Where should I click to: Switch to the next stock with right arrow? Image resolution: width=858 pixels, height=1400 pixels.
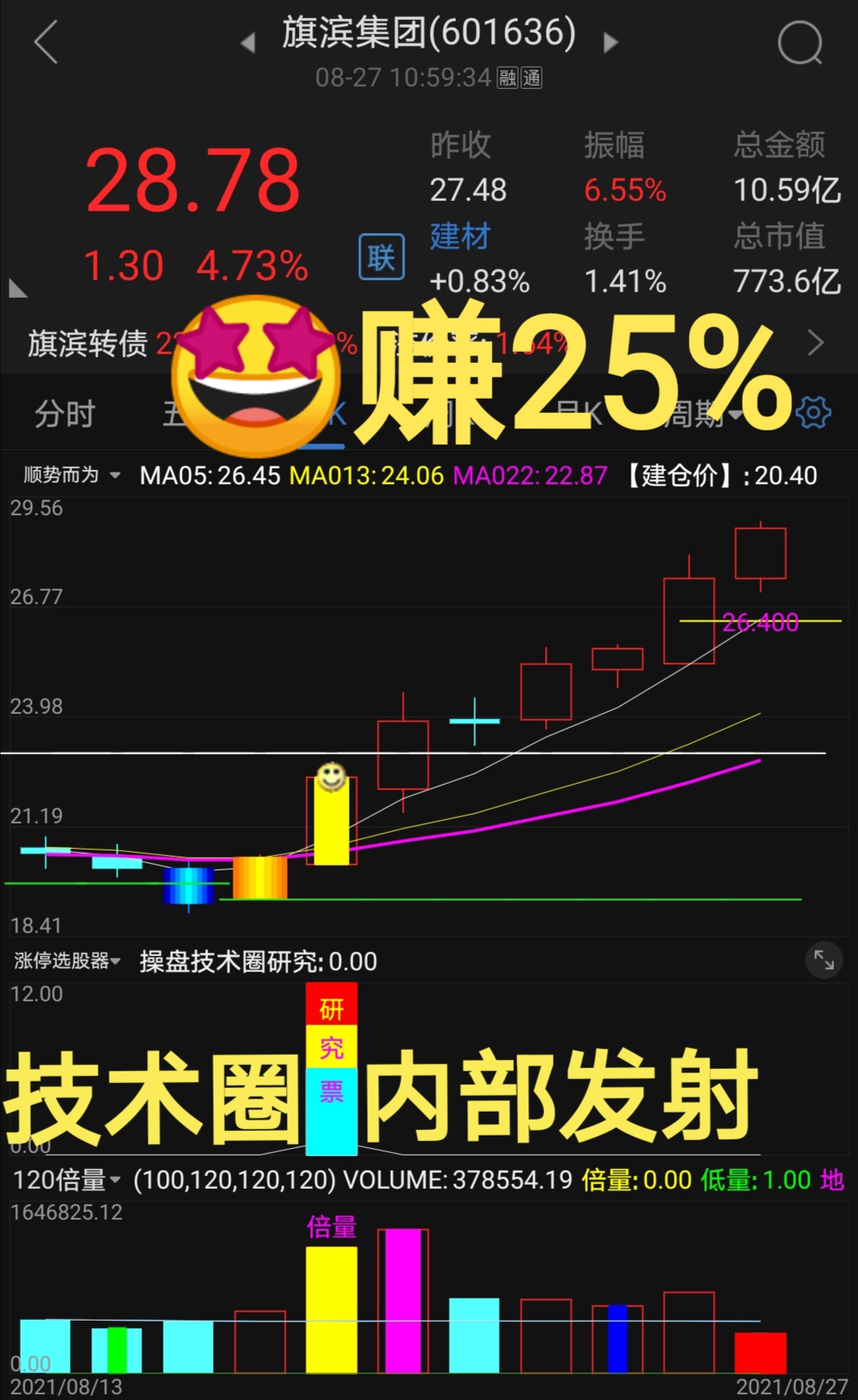click(x=610, y=42)
